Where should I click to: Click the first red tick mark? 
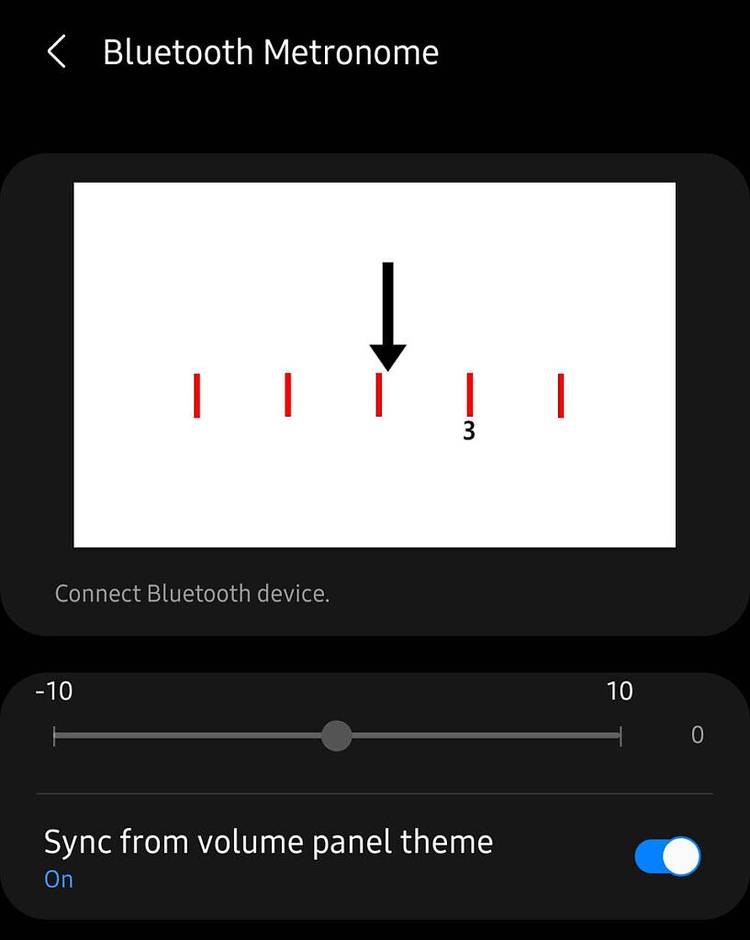tap(198, 395)
